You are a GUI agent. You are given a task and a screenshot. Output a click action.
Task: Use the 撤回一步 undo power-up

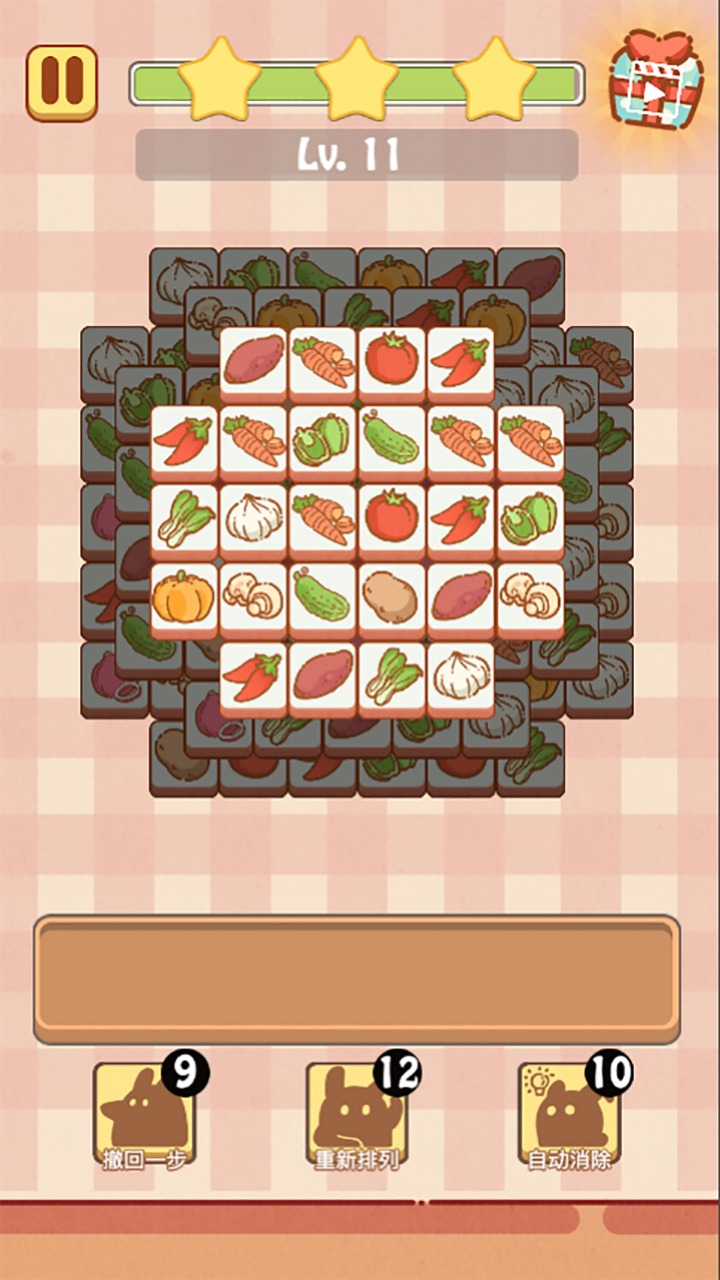(x=146, y=1115)
